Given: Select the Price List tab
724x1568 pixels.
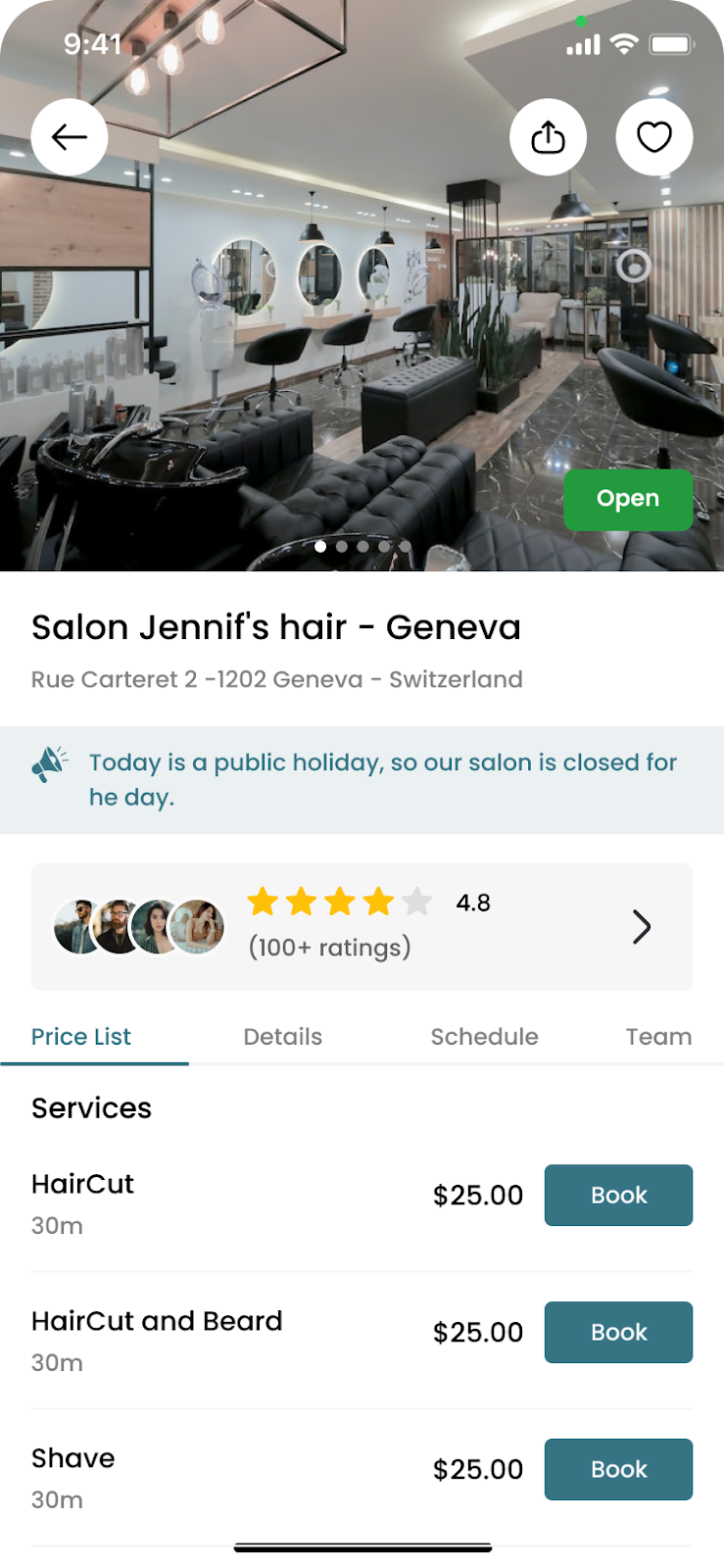Looking at the screenshot, I should tap(81, 1036).
